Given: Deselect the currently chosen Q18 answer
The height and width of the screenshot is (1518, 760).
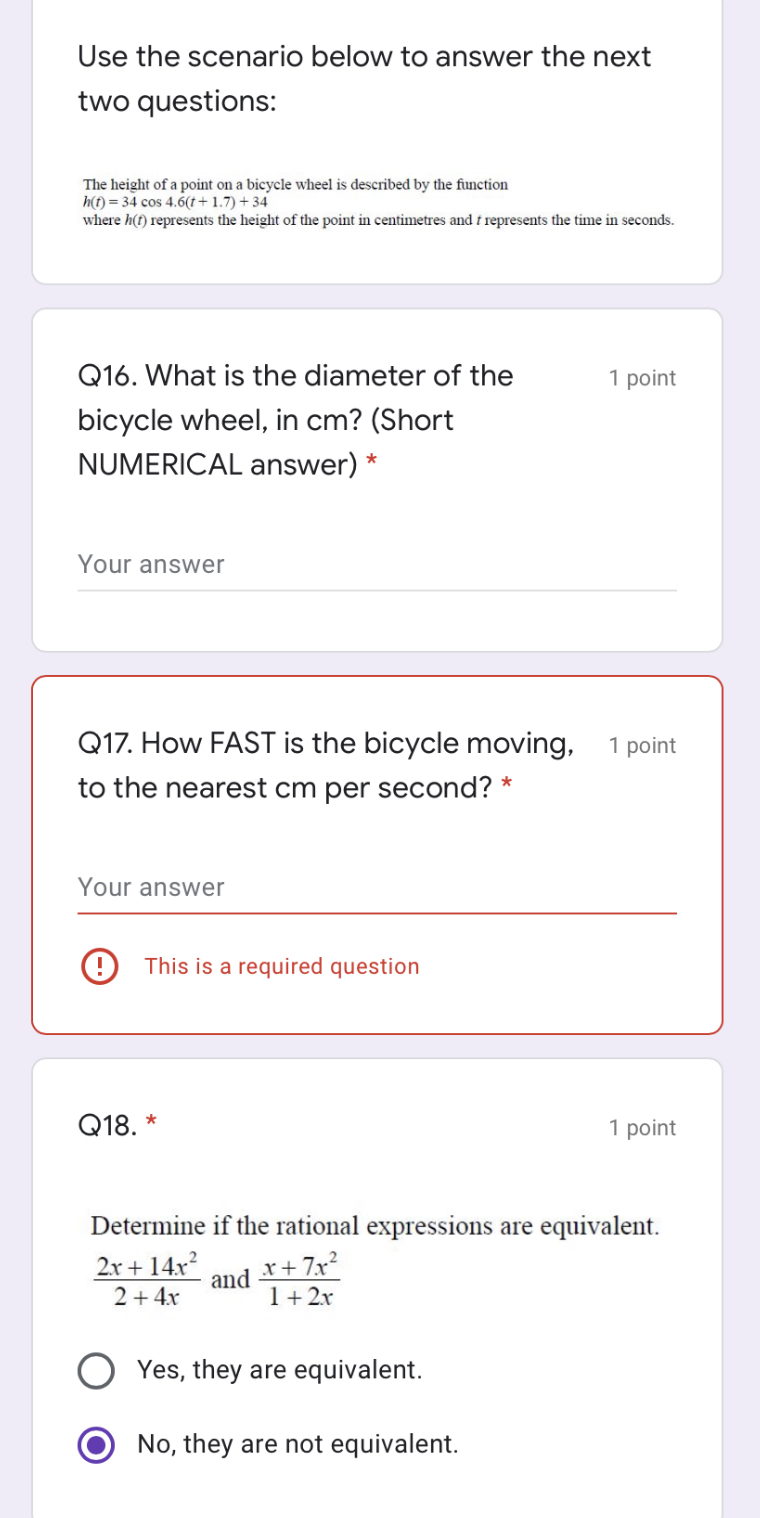Looking at the screenshot, I should [x=95, y=1444].
